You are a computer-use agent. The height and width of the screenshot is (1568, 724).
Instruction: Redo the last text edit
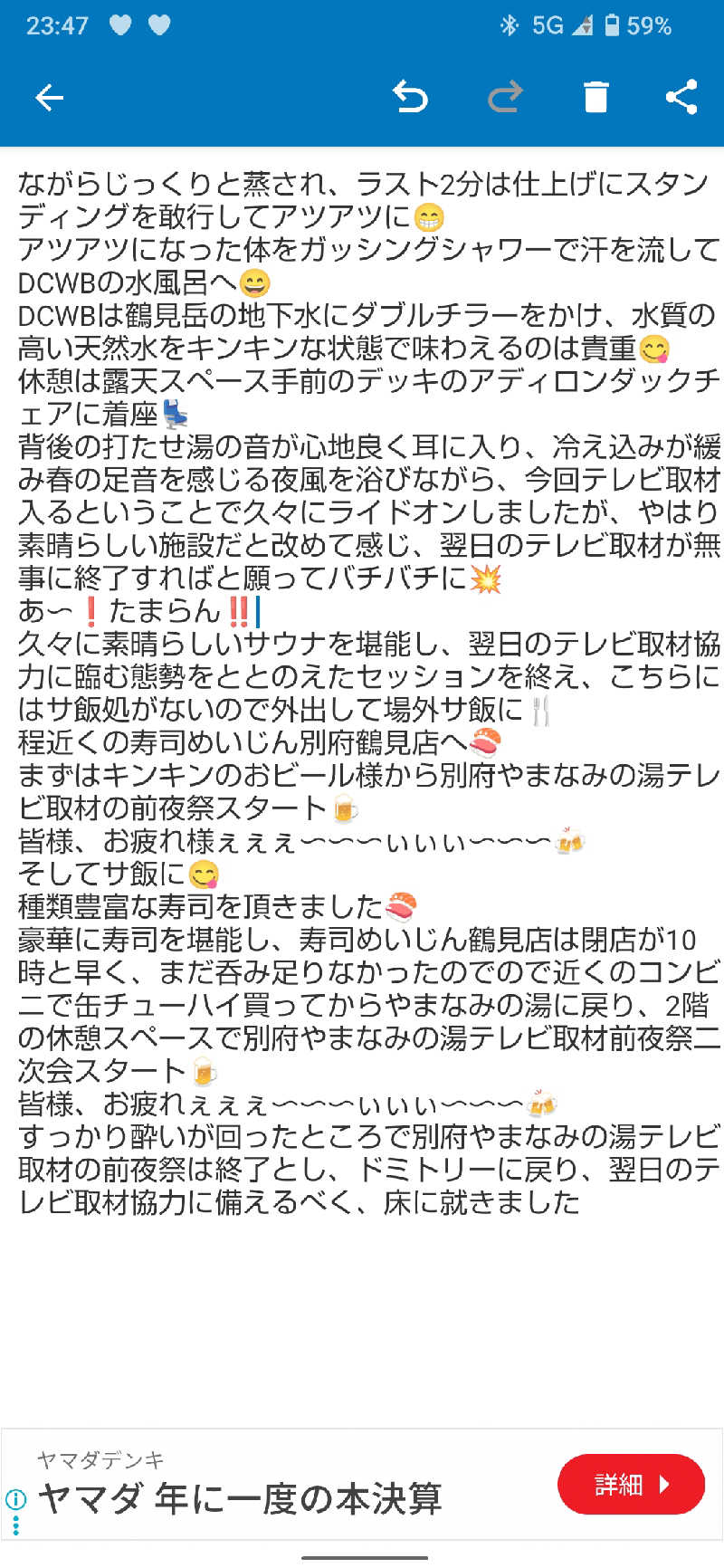[x=504, y=97]
